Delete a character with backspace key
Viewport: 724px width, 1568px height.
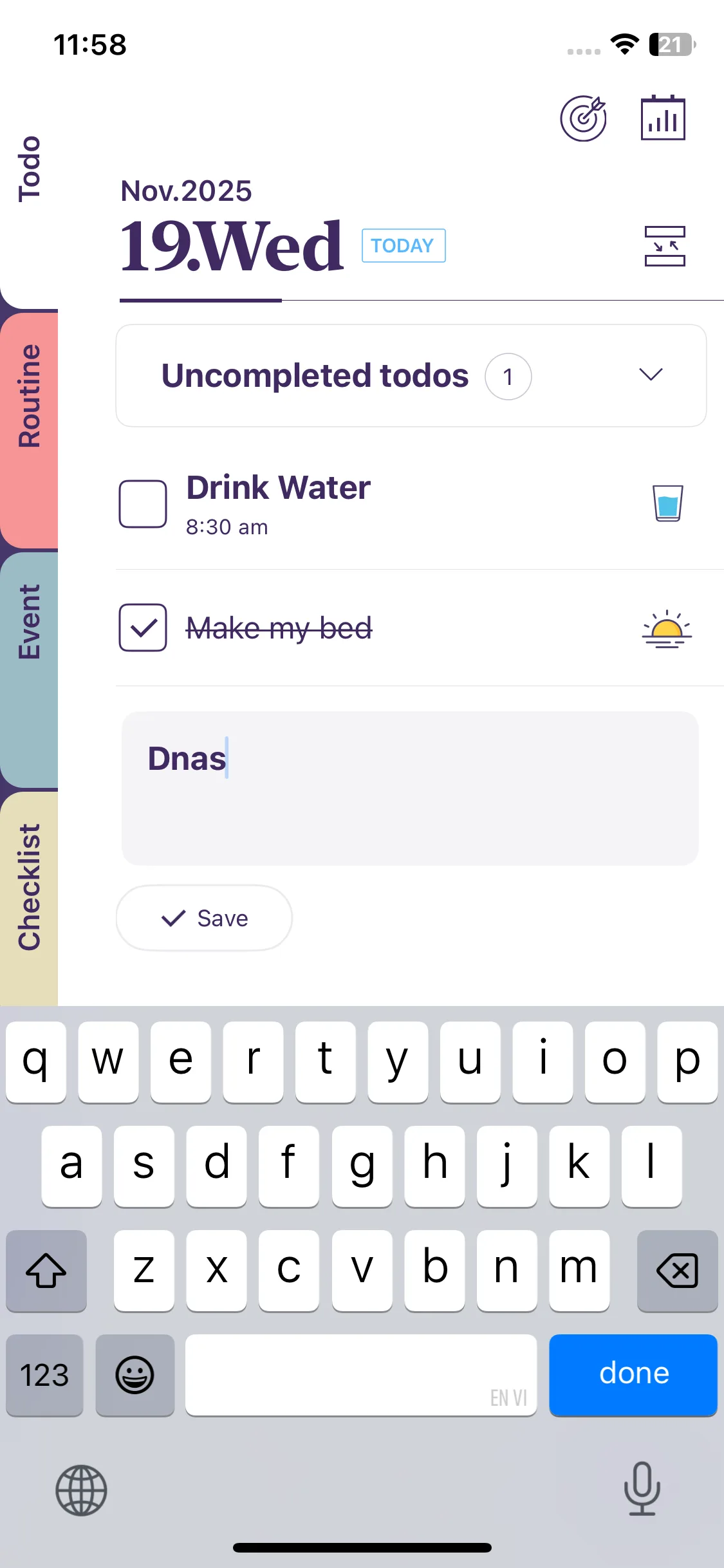click(x=677, y=1271)
